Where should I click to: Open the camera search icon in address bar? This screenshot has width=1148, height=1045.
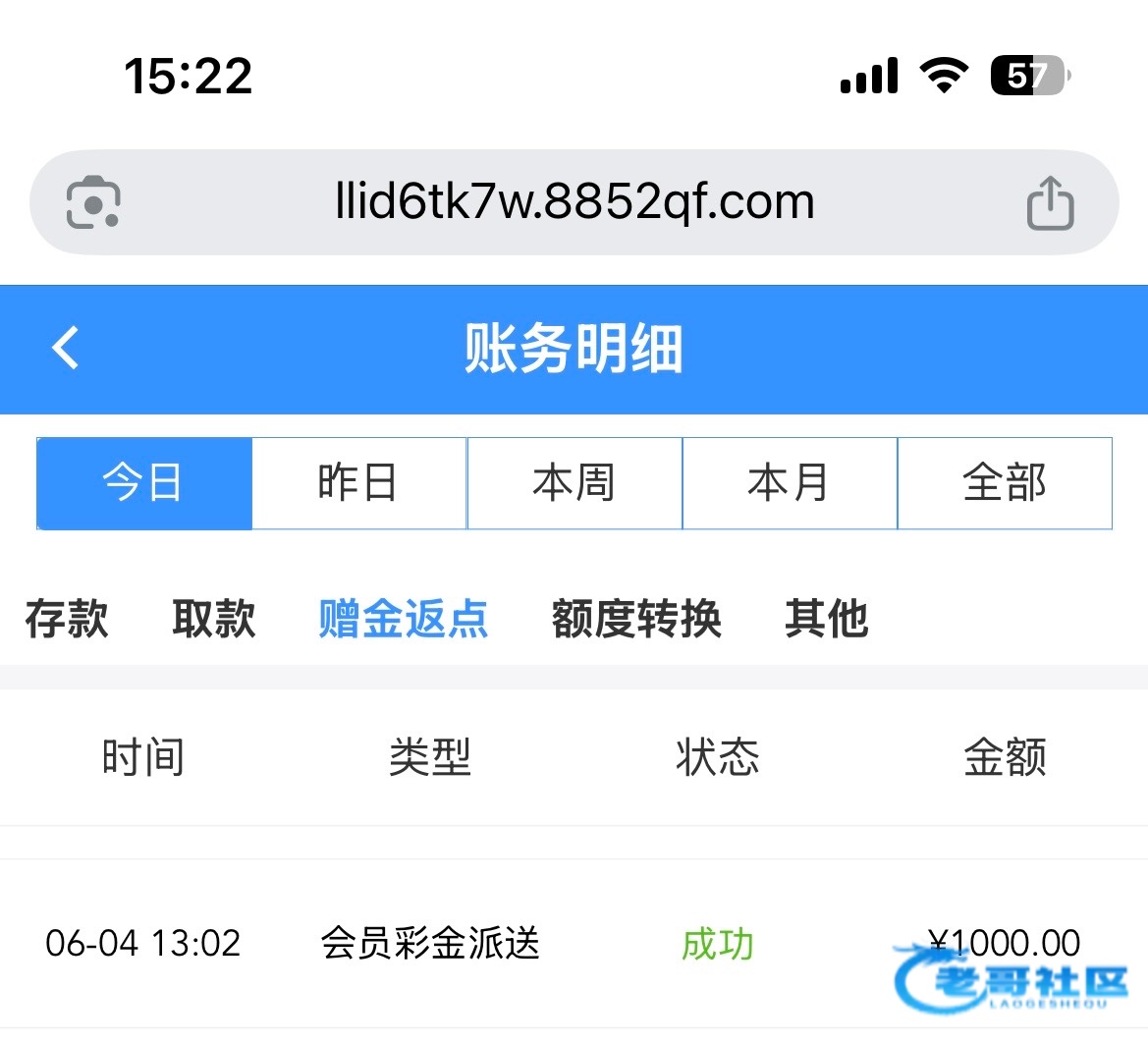click(x=93, y=202)
